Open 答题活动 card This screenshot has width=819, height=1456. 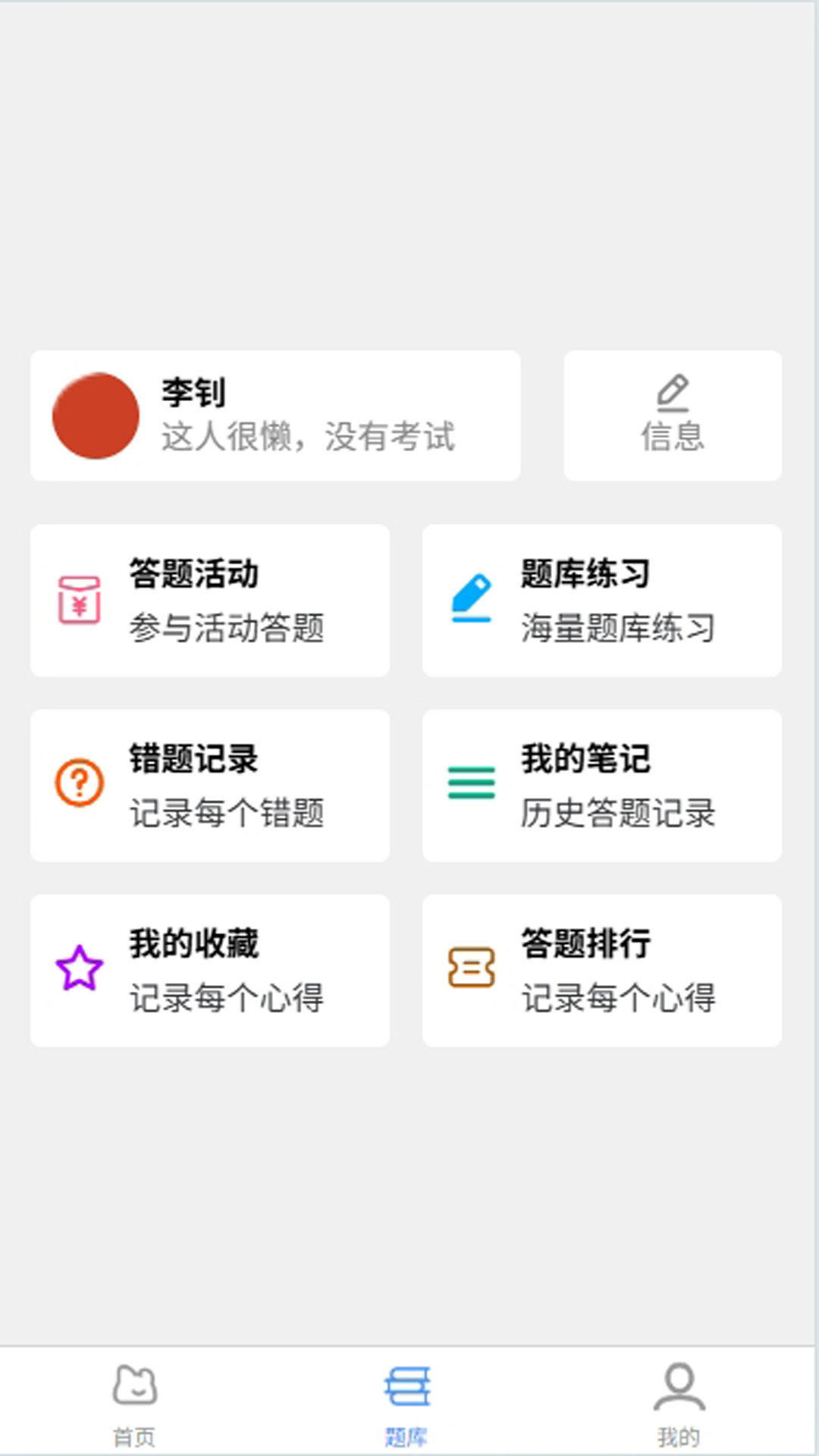210,601
